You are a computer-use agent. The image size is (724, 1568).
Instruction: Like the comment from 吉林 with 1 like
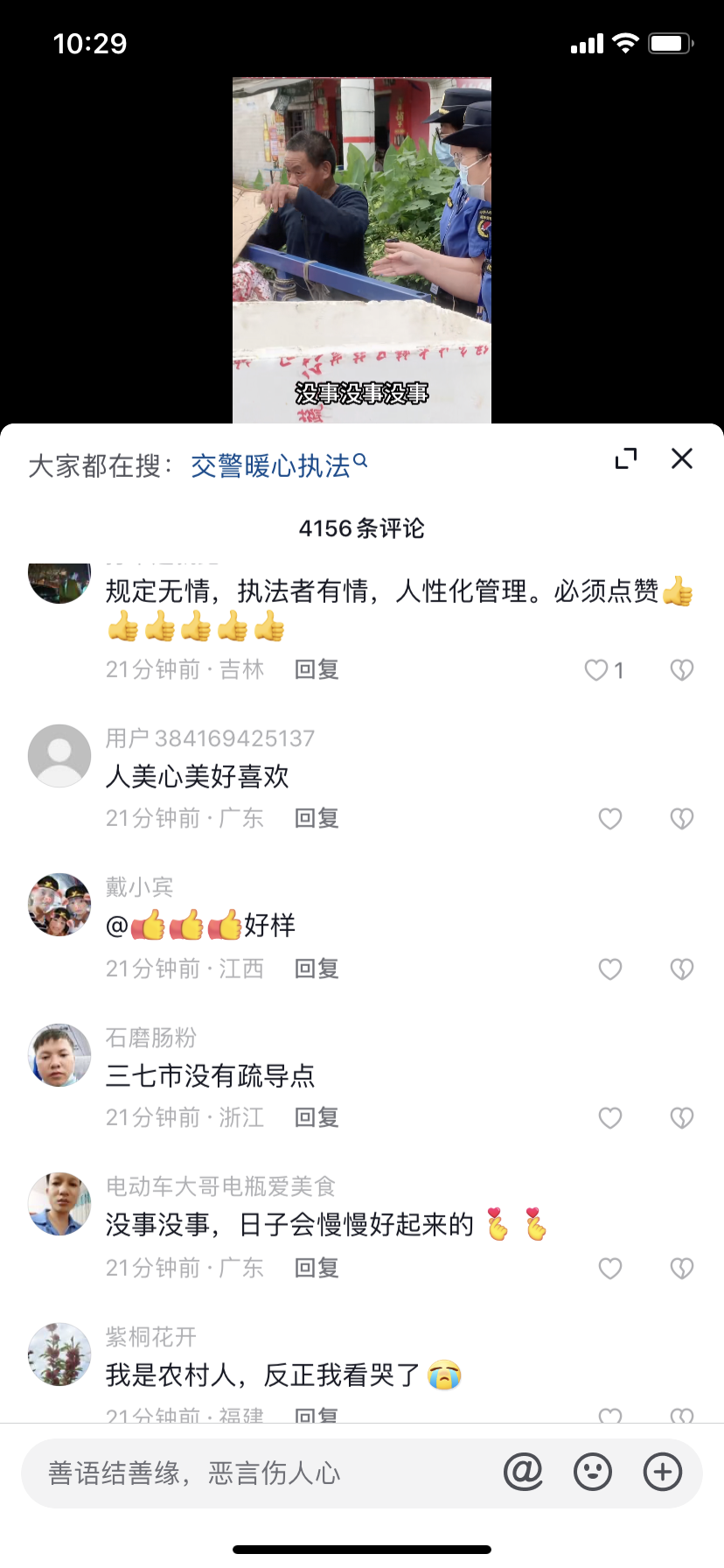point(596,670)
